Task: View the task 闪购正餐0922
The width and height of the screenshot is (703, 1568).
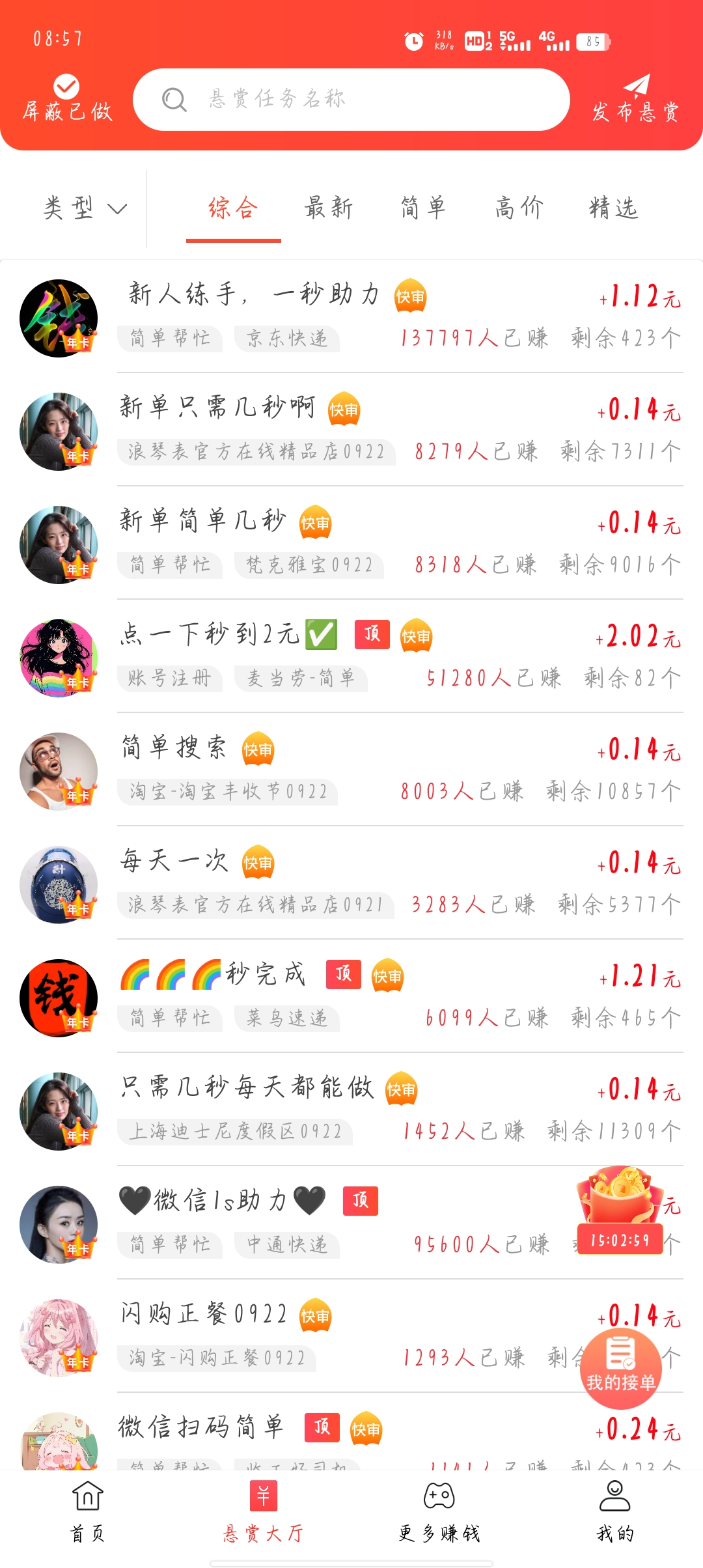Action: coord(204,1314)
